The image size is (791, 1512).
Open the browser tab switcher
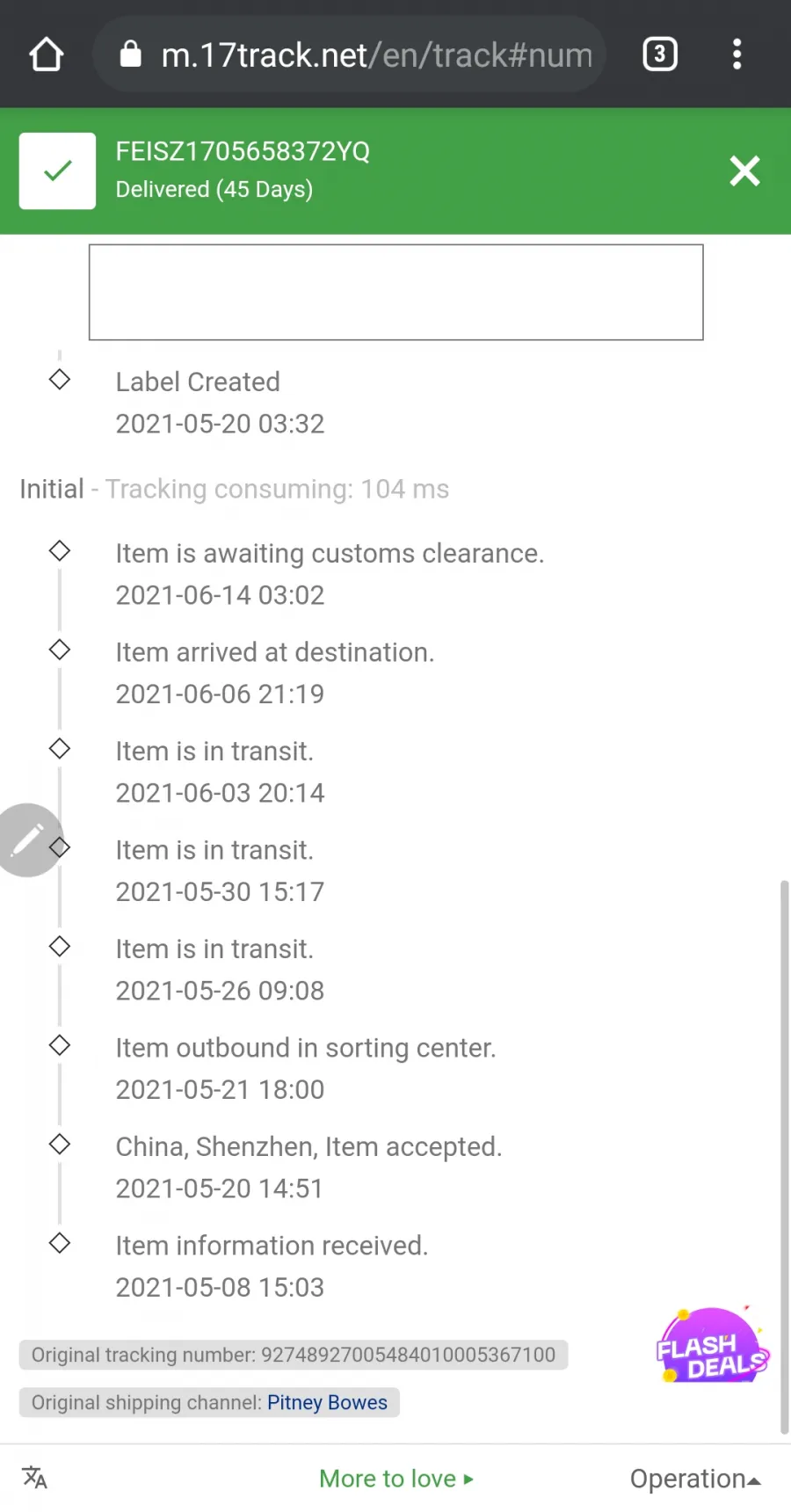point(660,55)
